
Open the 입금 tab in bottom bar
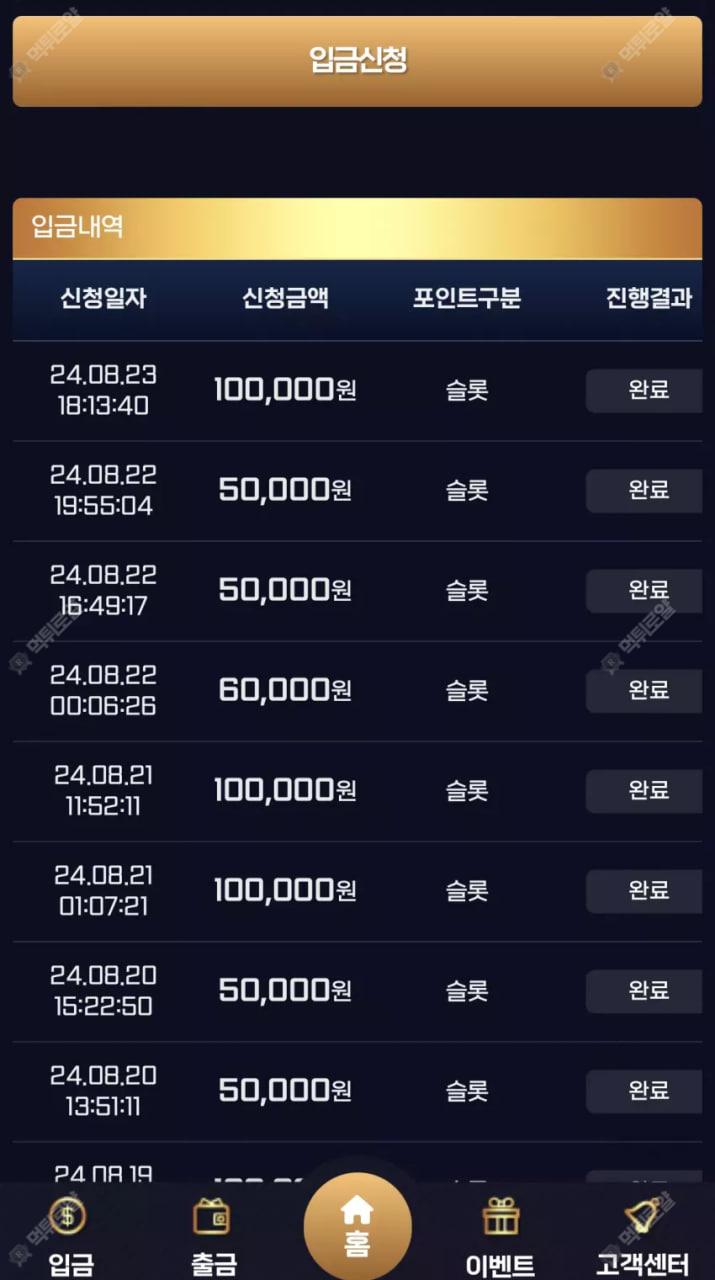pos(70,1235)
